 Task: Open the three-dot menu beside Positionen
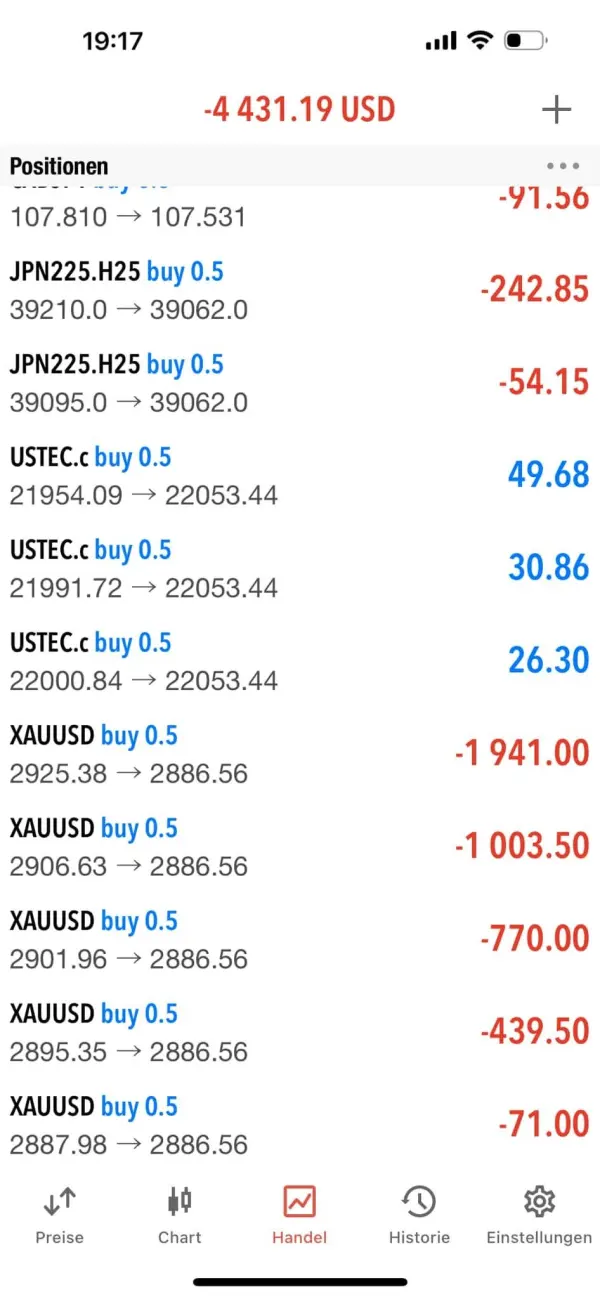coord(563,166)
